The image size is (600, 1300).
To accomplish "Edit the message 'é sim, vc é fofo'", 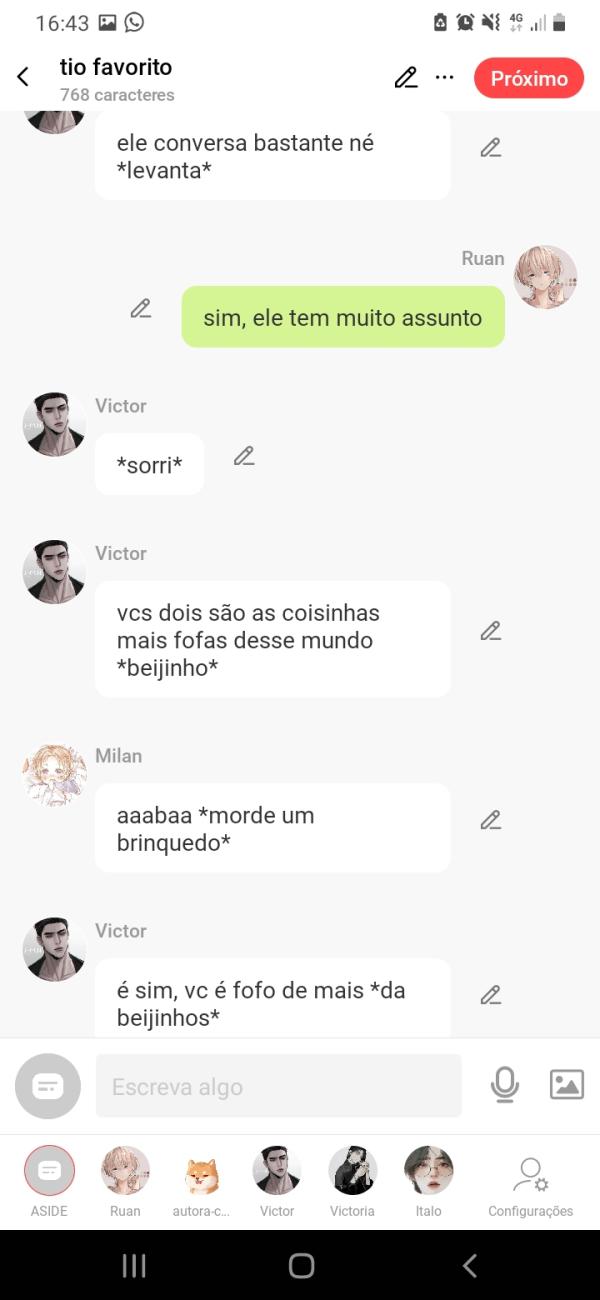I will click(490, 995).
